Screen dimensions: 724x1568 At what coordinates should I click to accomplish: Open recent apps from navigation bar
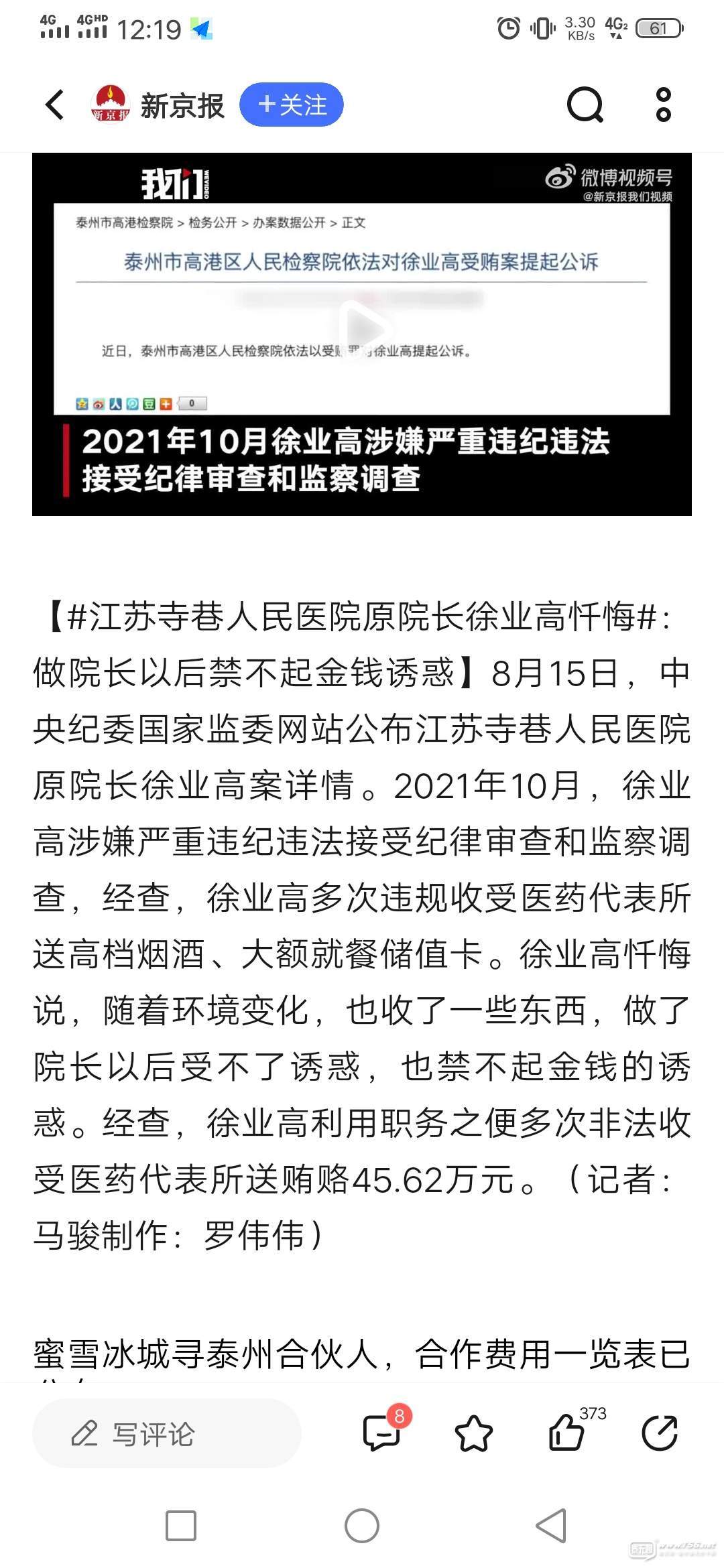pos(181,1526)
